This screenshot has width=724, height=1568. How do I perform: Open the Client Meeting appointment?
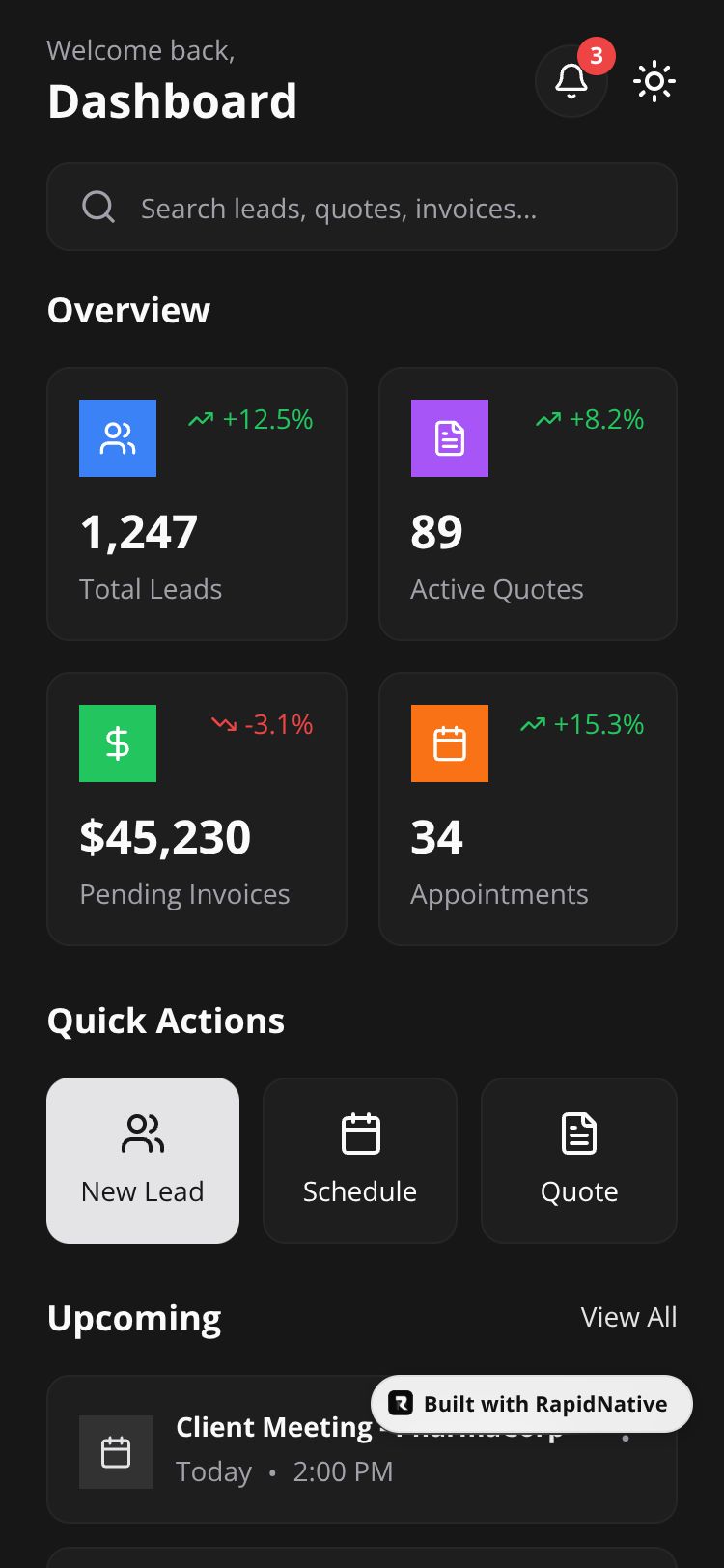point(362,1449)
